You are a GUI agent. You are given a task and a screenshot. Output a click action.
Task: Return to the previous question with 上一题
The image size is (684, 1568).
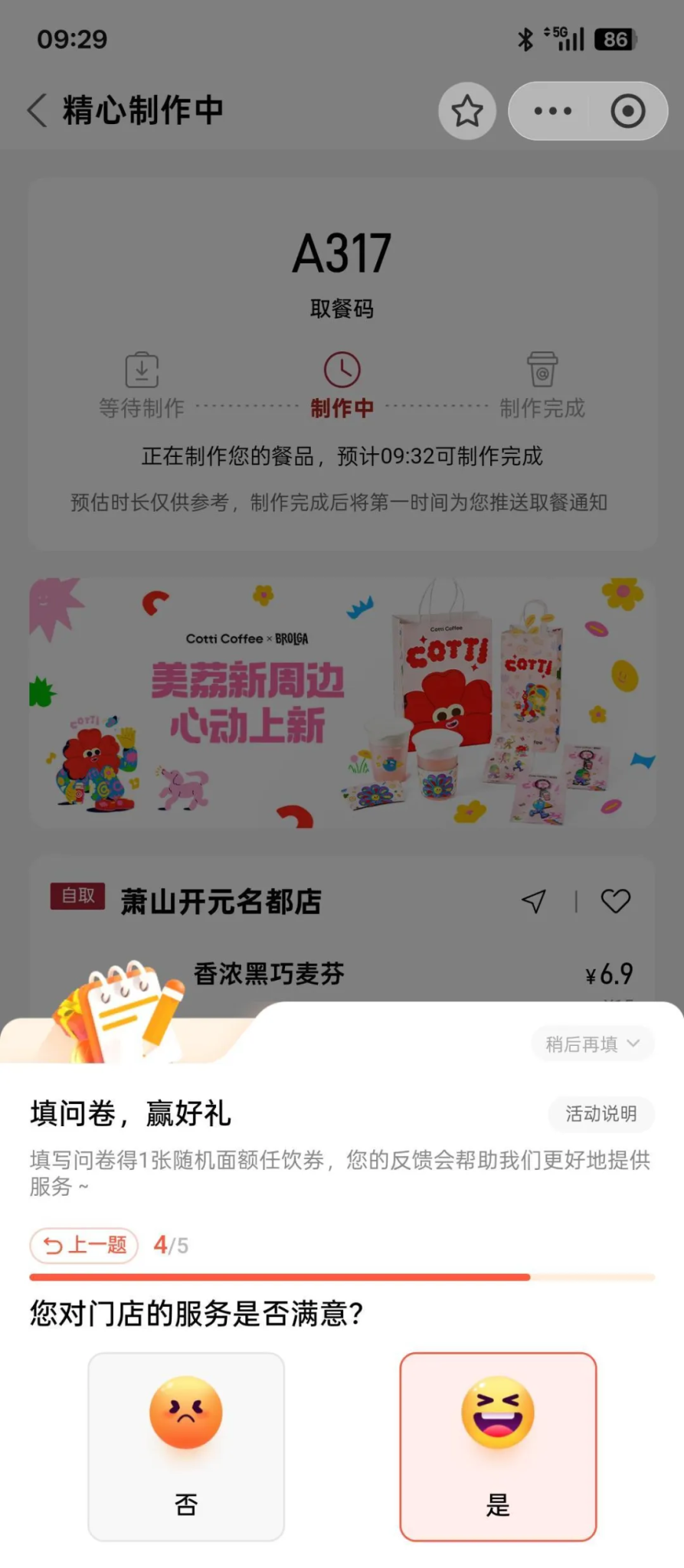(x=84, y=1245)
